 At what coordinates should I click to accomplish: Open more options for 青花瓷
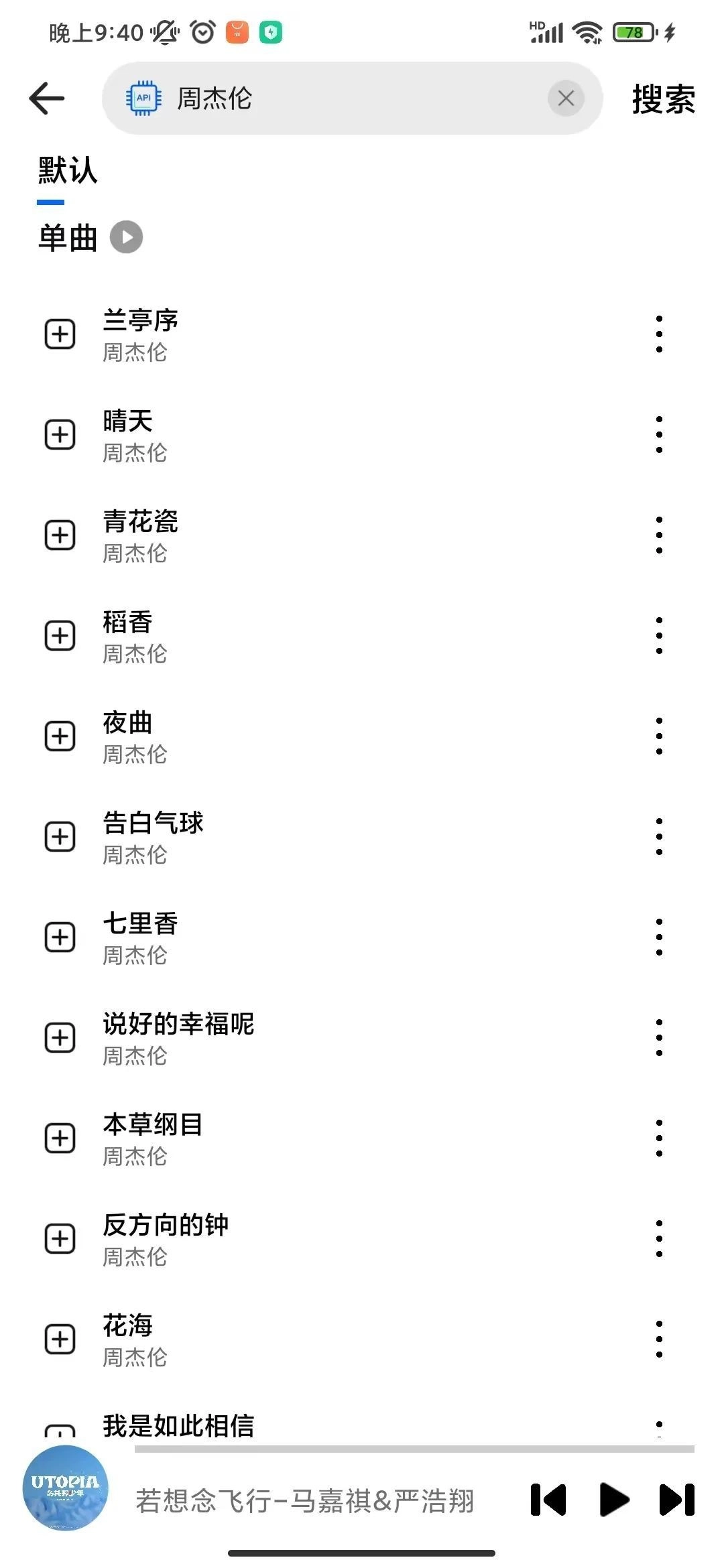659,535
